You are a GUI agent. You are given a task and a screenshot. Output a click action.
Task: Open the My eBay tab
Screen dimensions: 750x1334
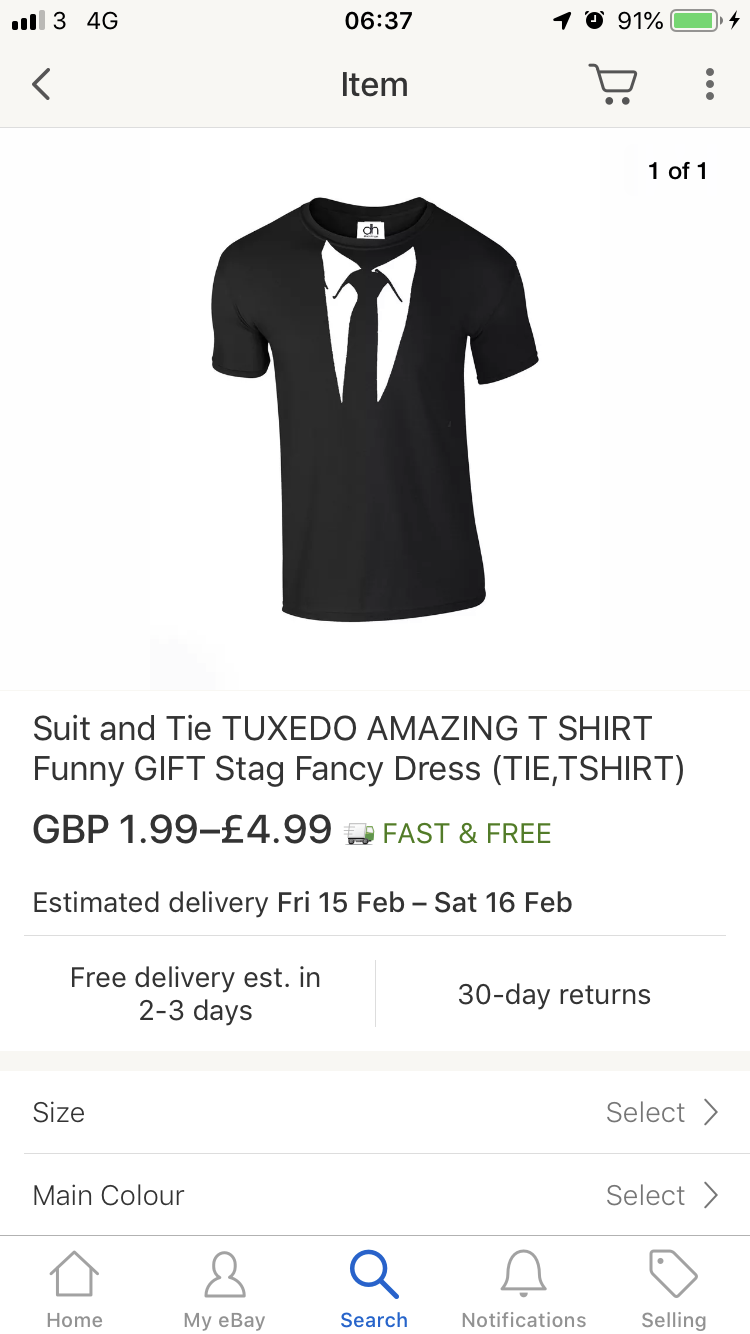coord(224,1288)
